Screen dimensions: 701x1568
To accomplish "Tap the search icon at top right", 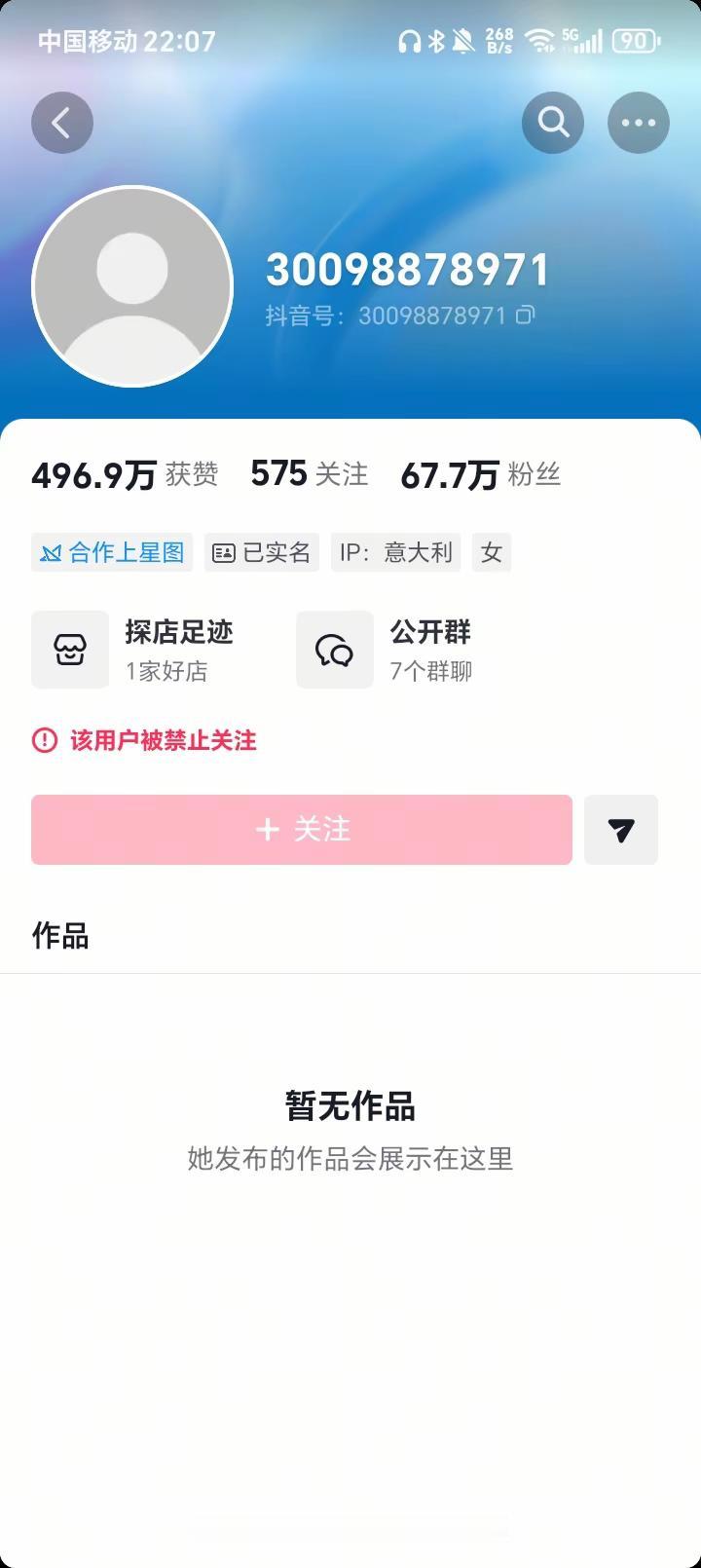I will coord(553,122).
